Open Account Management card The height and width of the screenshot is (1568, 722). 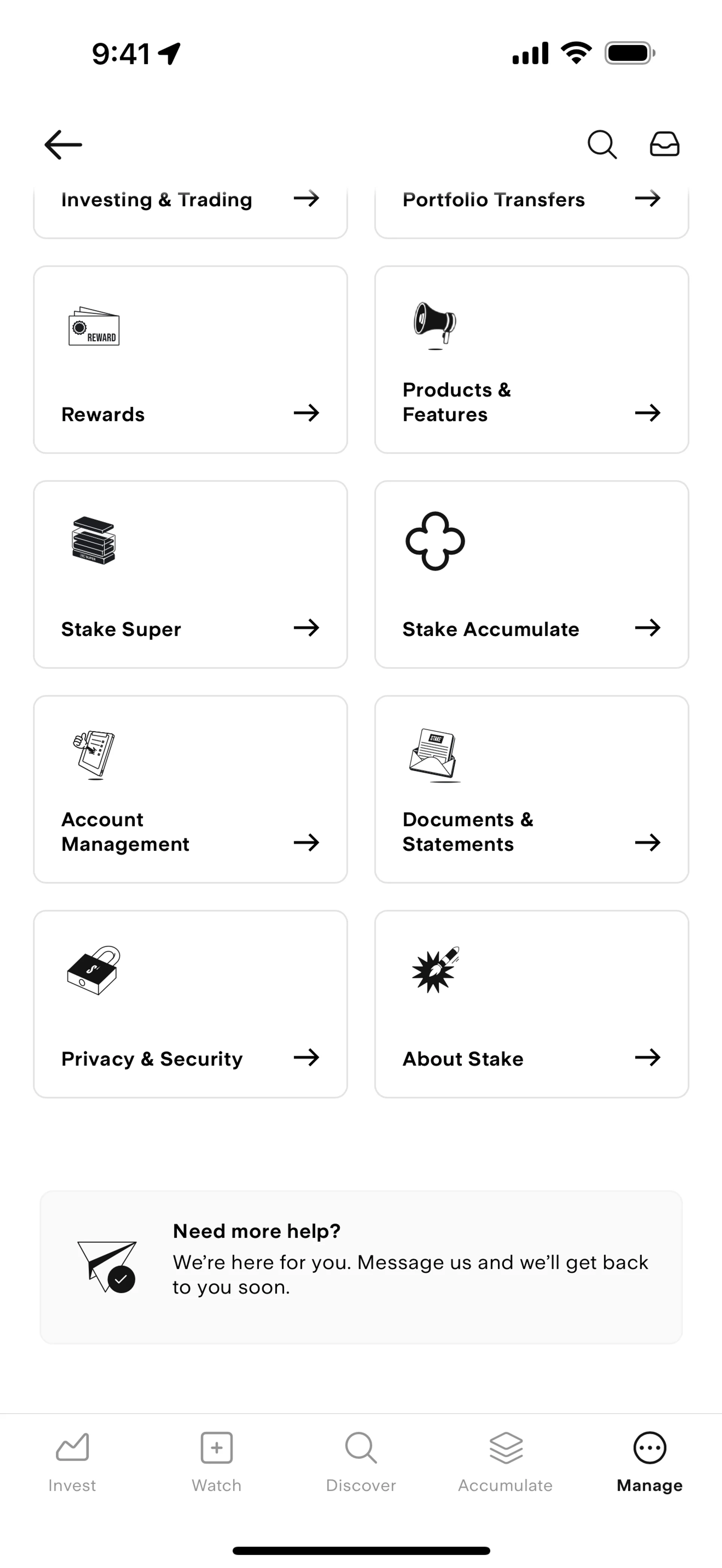click(x=190, y=789)
